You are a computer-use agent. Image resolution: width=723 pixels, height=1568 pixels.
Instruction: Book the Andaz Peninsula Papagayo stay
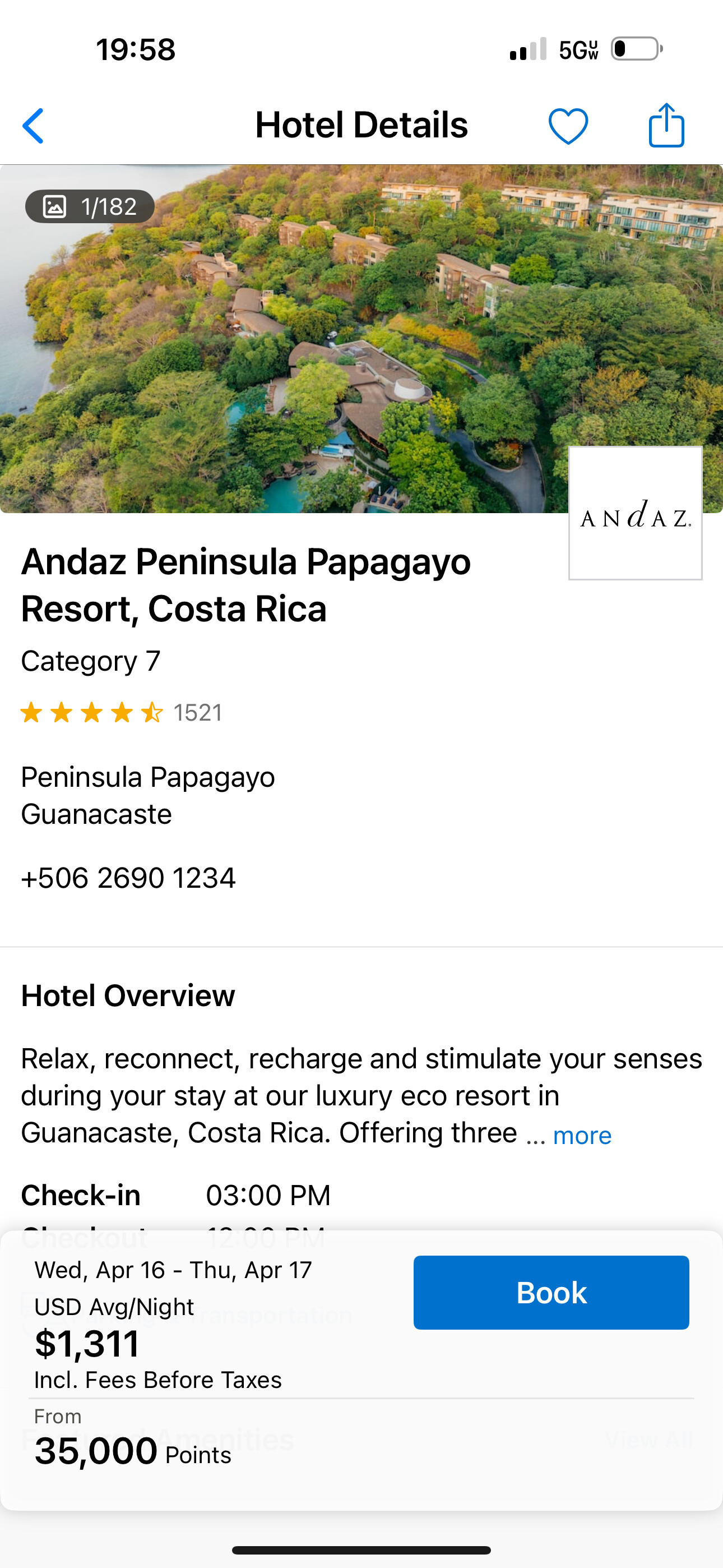pos(551,1292)
